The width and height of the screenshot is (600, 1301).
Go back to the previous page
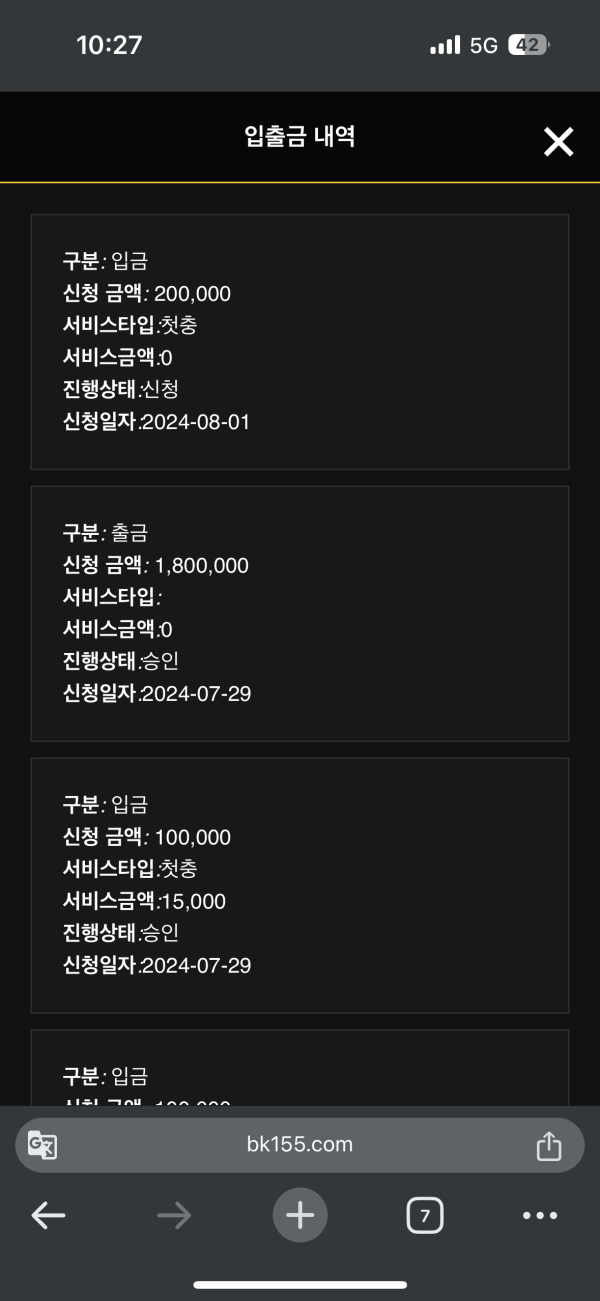click(x=48, y=1216)
